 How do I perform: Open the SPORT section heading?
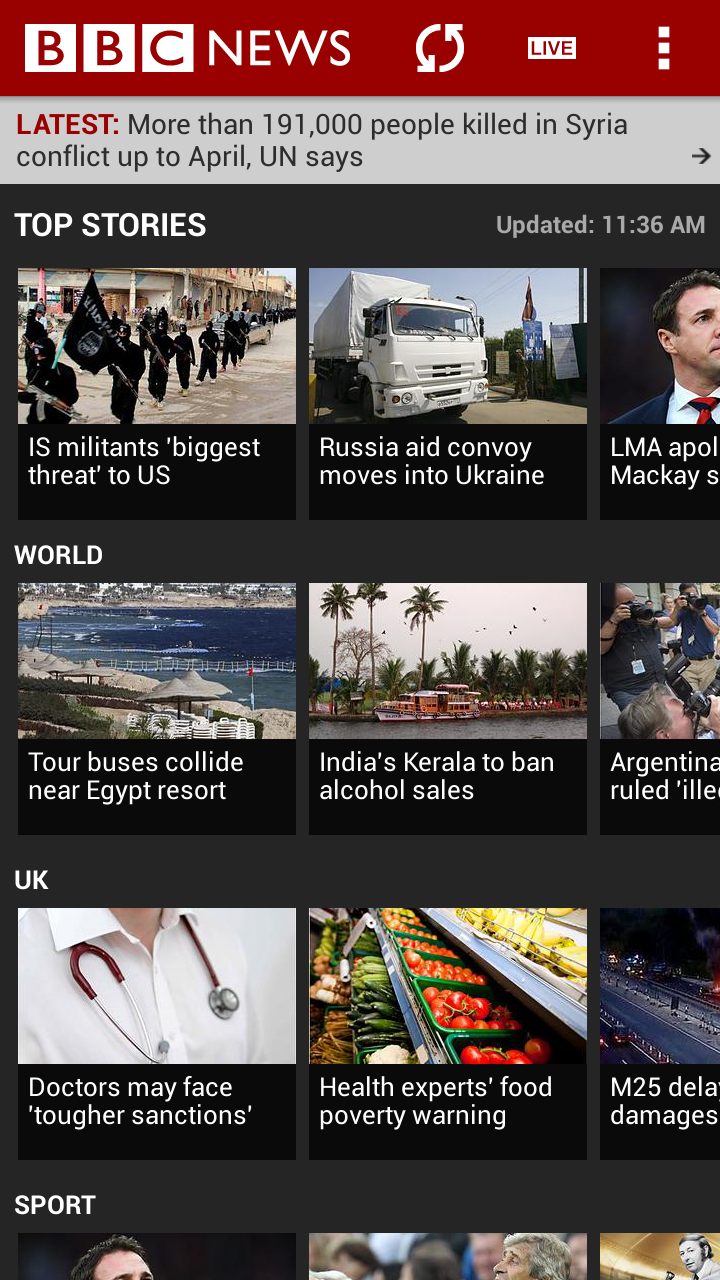pos(55,1205)
